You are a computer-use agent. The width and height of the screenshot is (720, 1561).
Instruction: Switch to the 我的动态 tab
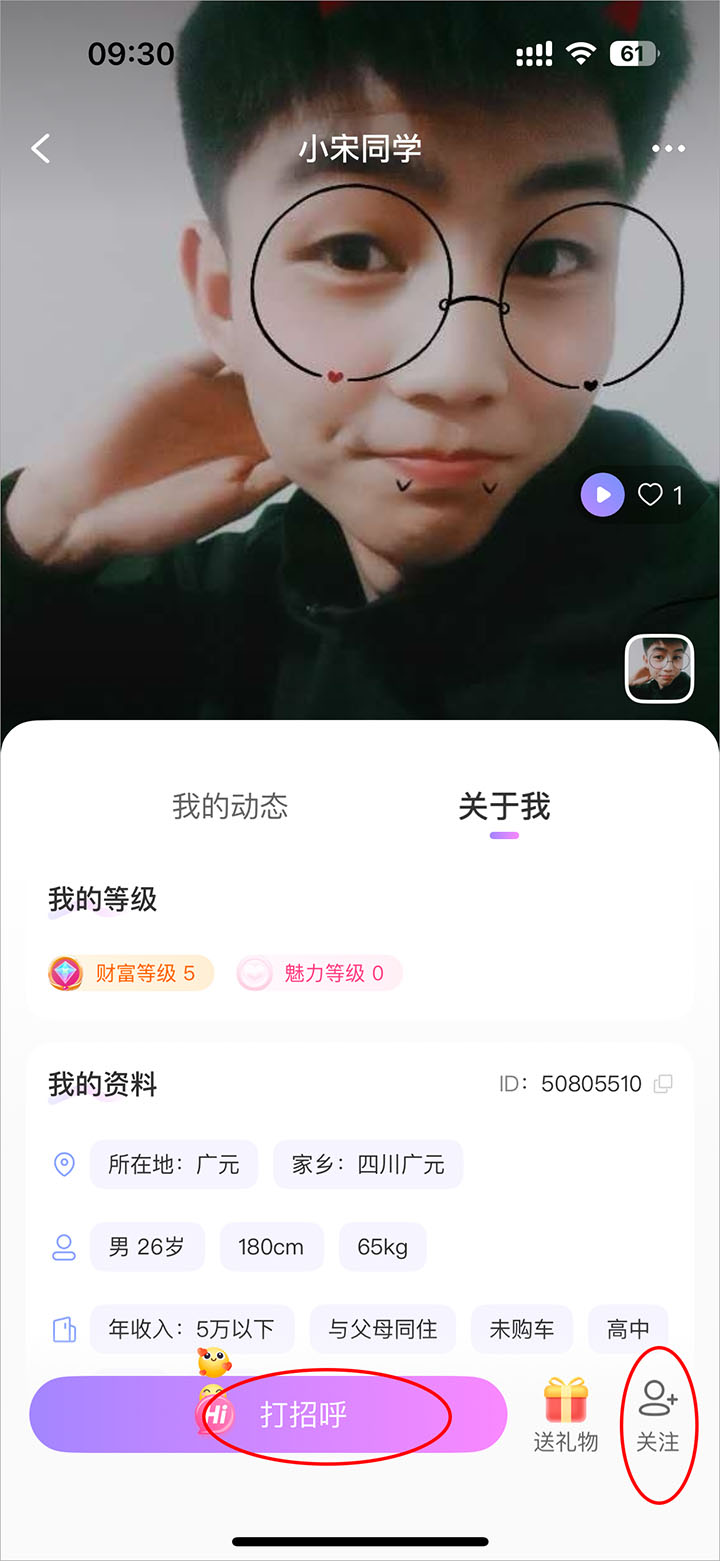(230, 807)
